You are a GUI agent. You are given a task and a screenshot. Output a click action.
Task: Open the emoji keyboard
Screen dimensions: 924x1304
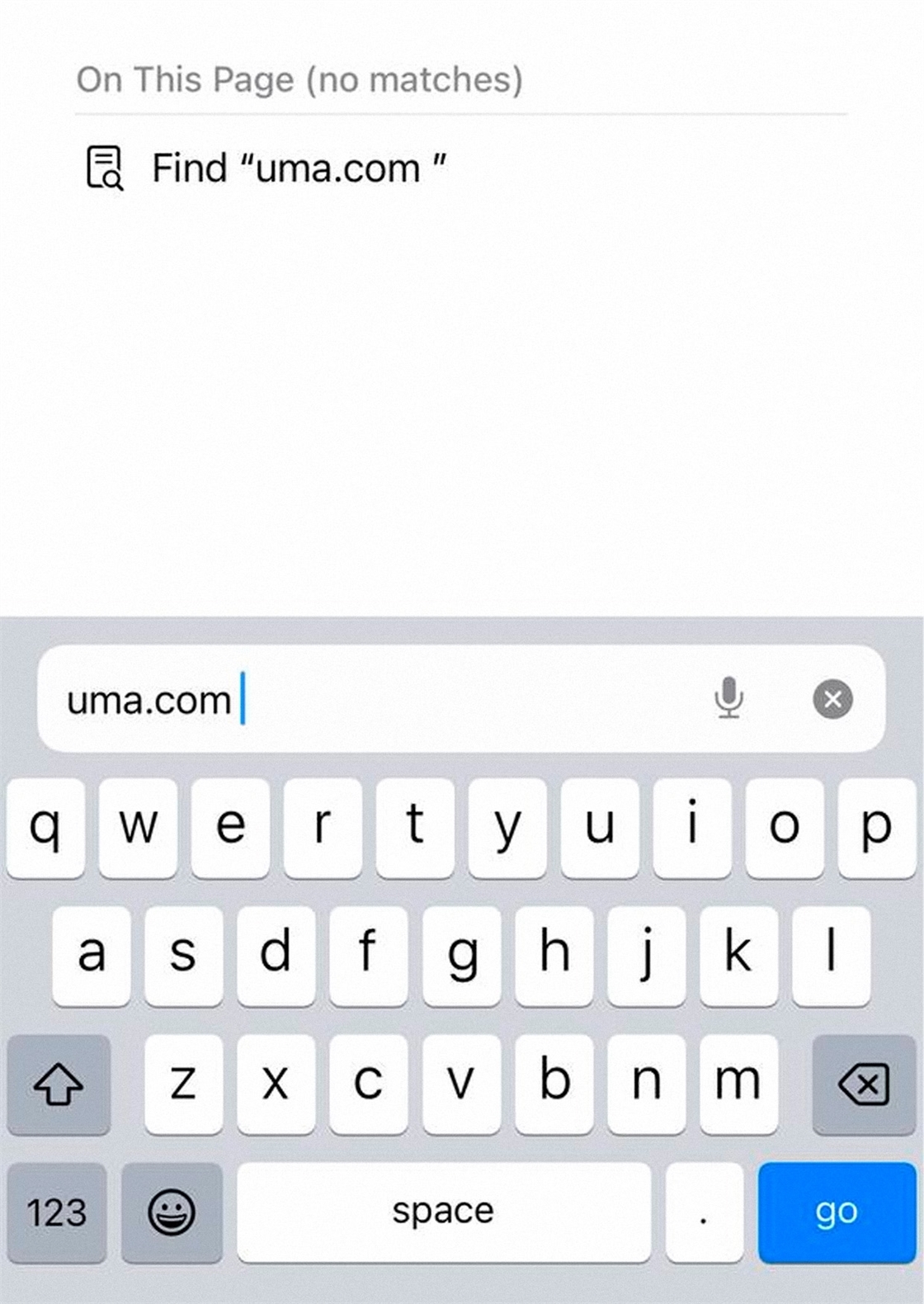(x=172, y=1212)
